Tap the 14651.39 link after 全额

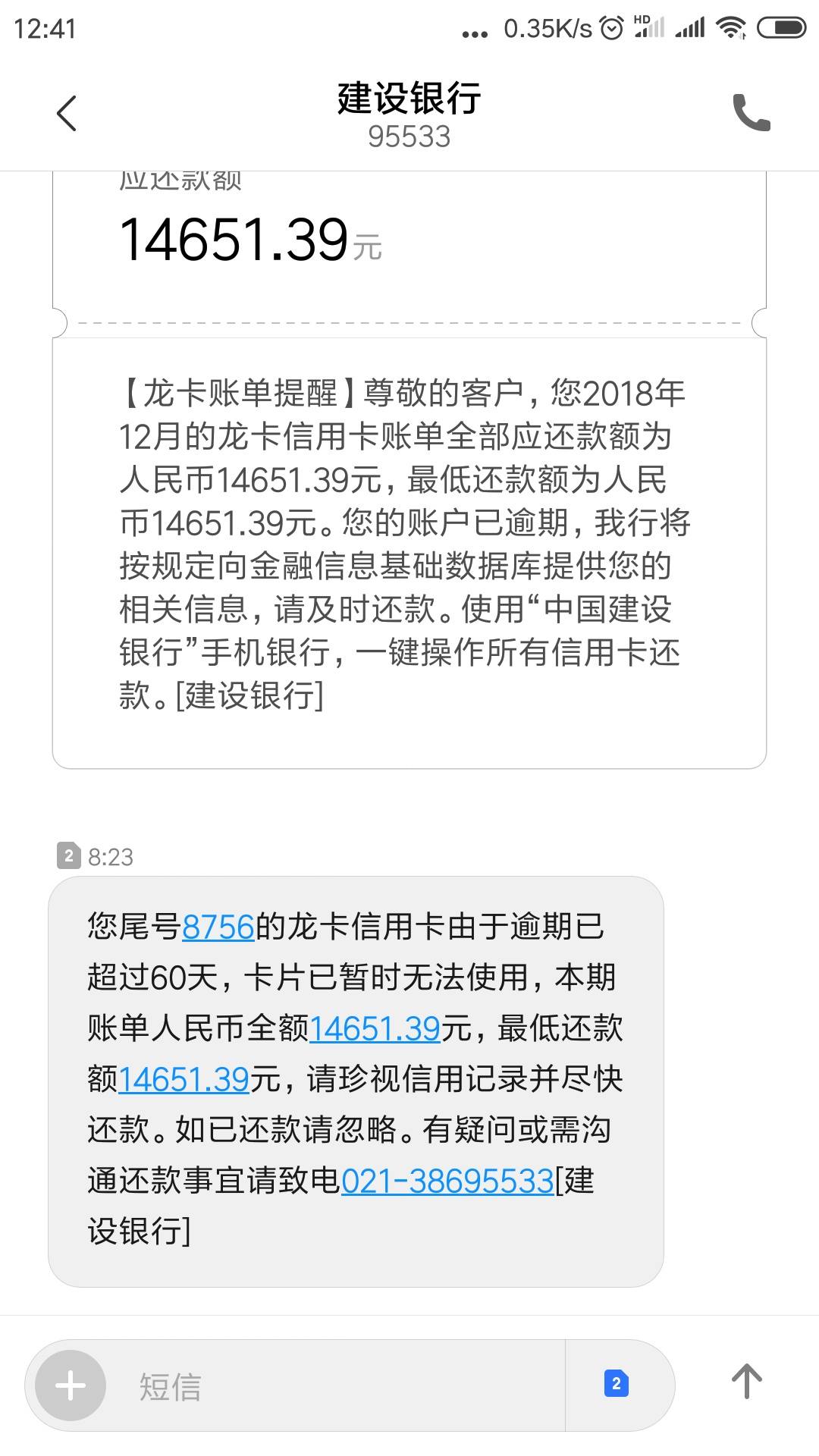[375, 1028]
